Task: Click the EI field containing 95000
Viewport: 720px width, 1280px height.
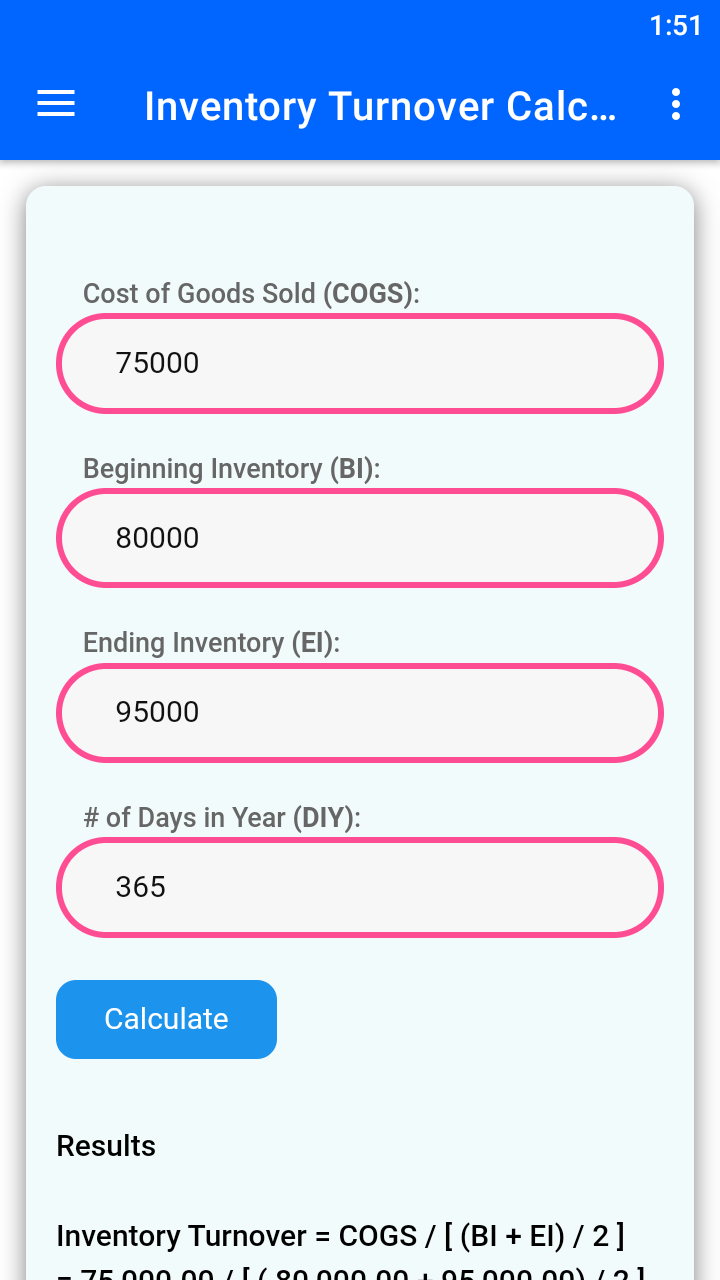Action: click(360, 712)
